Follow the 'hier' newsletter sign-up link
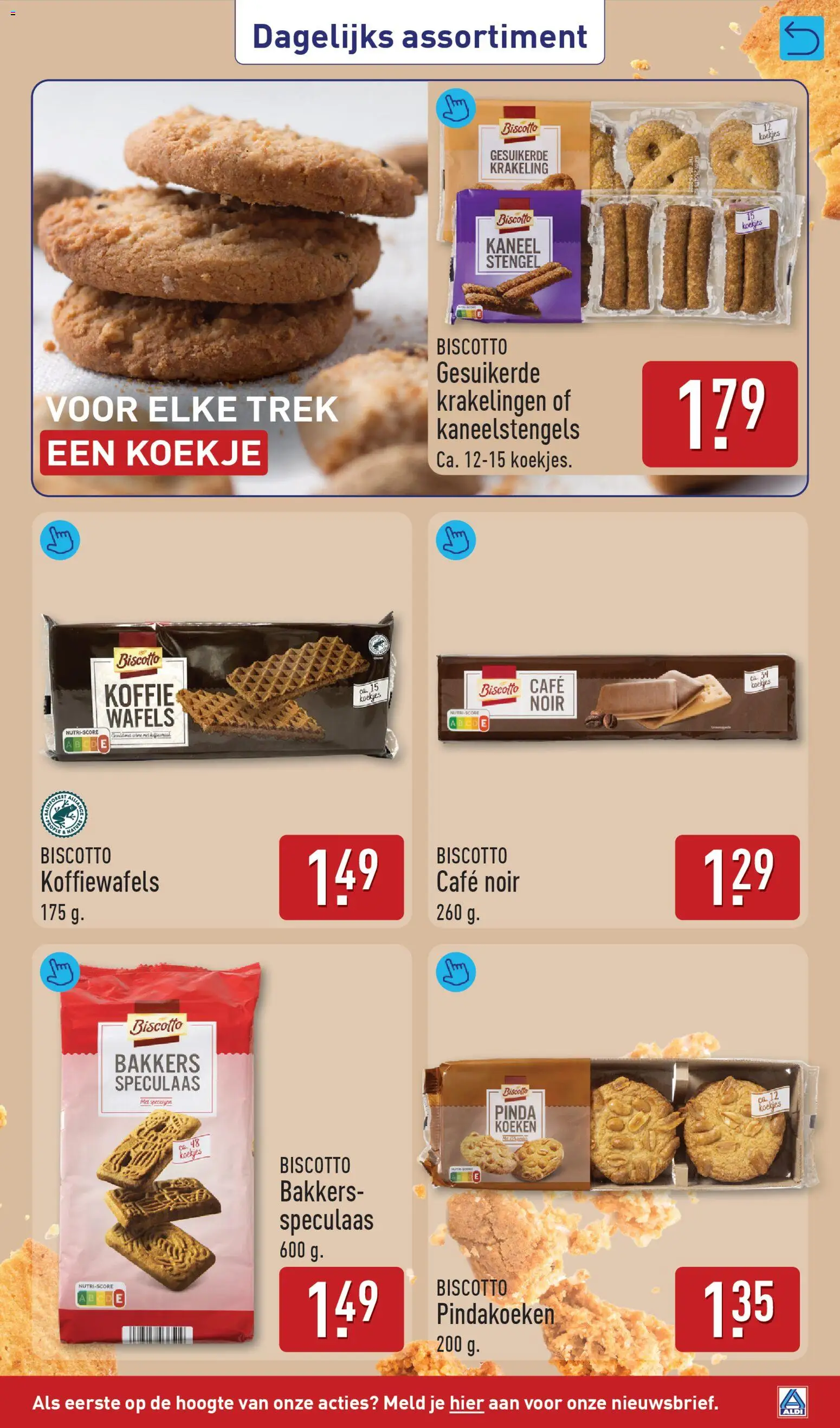 pos(467,1403)
